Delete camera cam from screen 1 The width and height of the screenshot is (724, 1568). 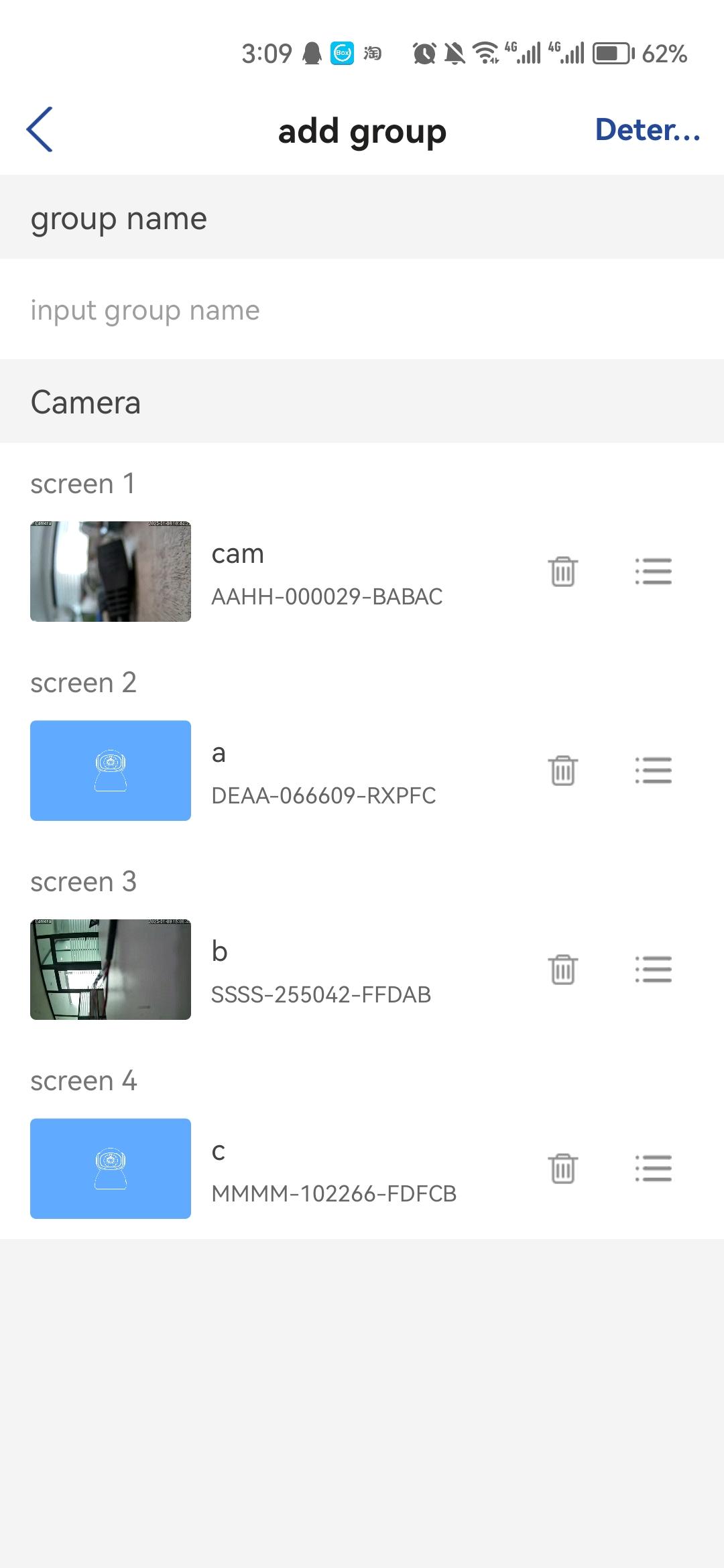click(x=562, y=572)
